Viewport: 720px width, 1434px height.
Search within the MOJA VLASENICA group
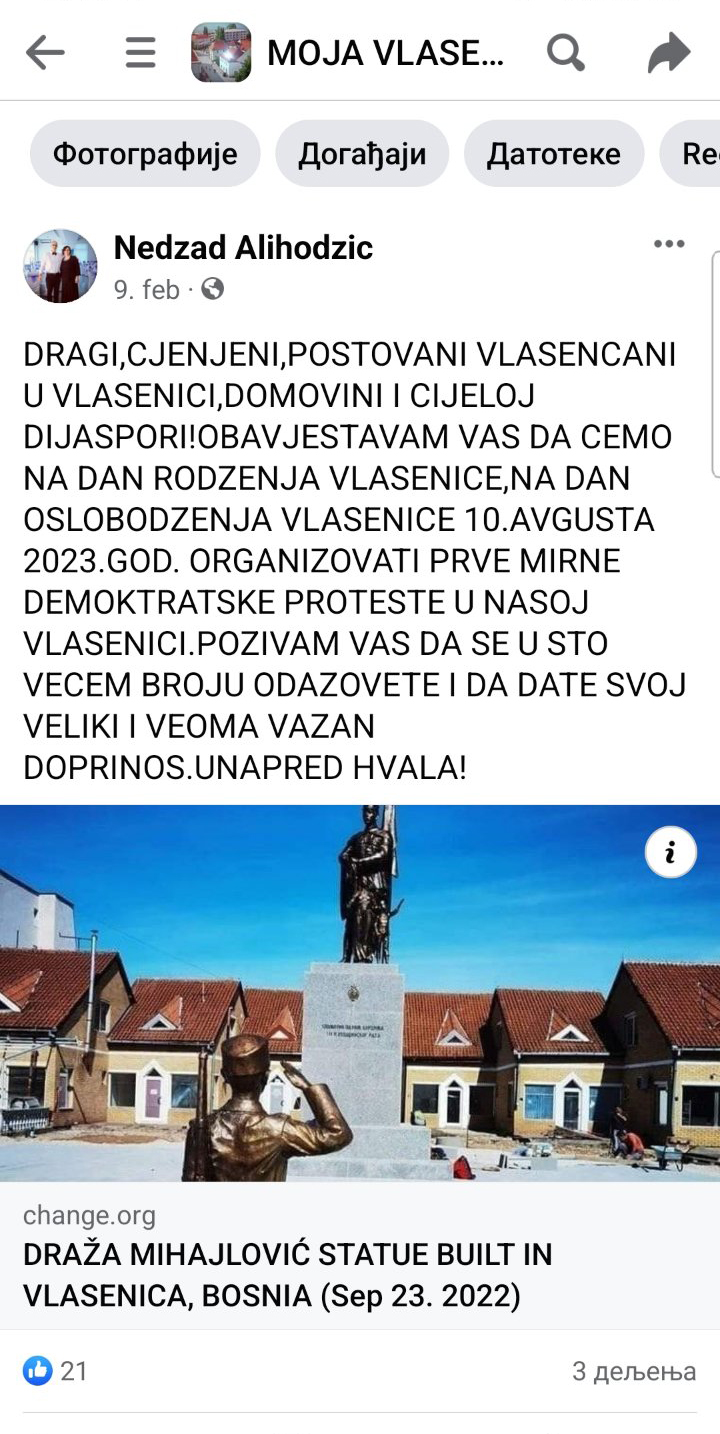tap(565, 53)
